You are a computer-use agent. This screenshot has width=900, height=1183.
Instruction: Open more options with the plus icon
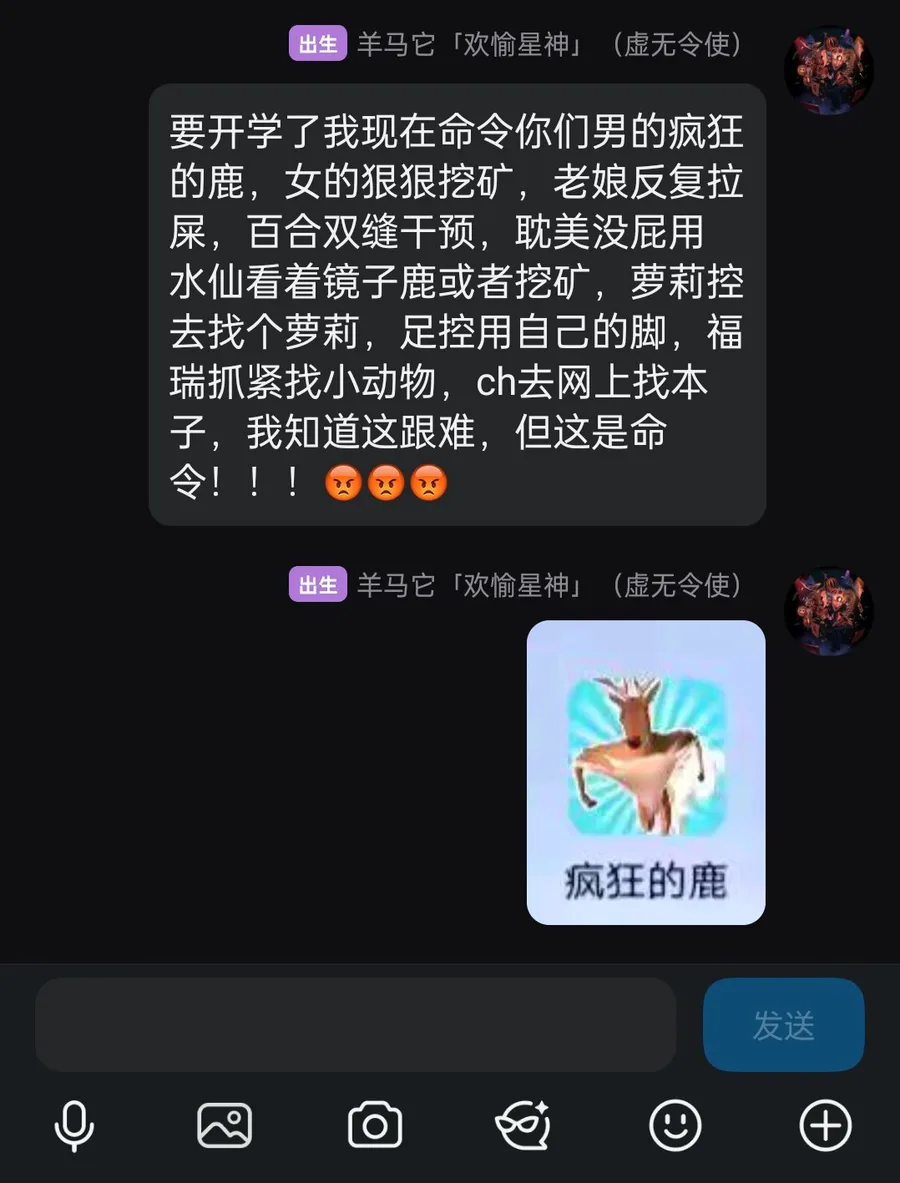pyautogui.click(x=825, y=1126)
